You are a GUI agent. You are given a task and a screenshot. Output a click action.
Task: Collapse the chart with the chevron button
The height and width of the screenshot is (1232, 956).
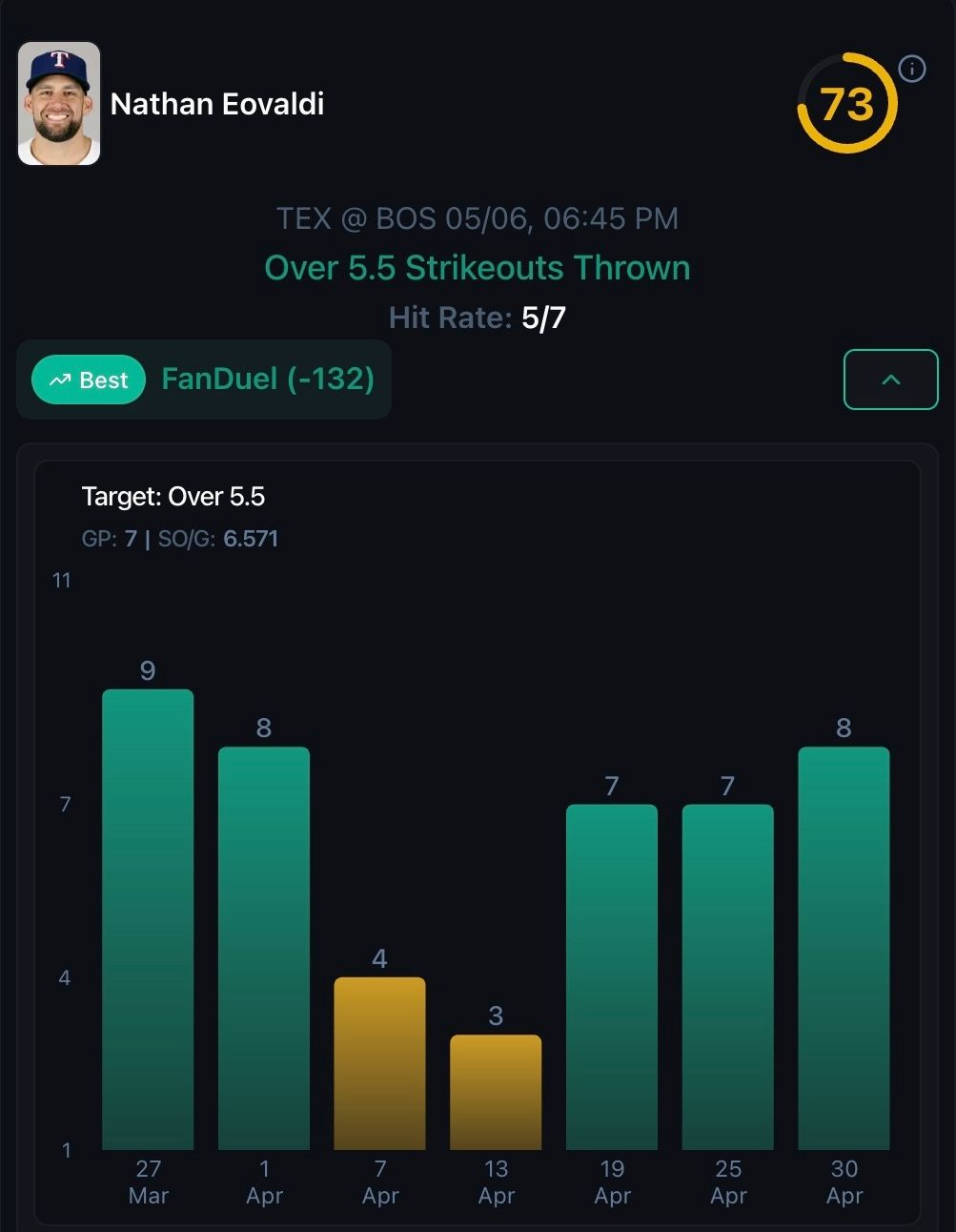point(890,380)
